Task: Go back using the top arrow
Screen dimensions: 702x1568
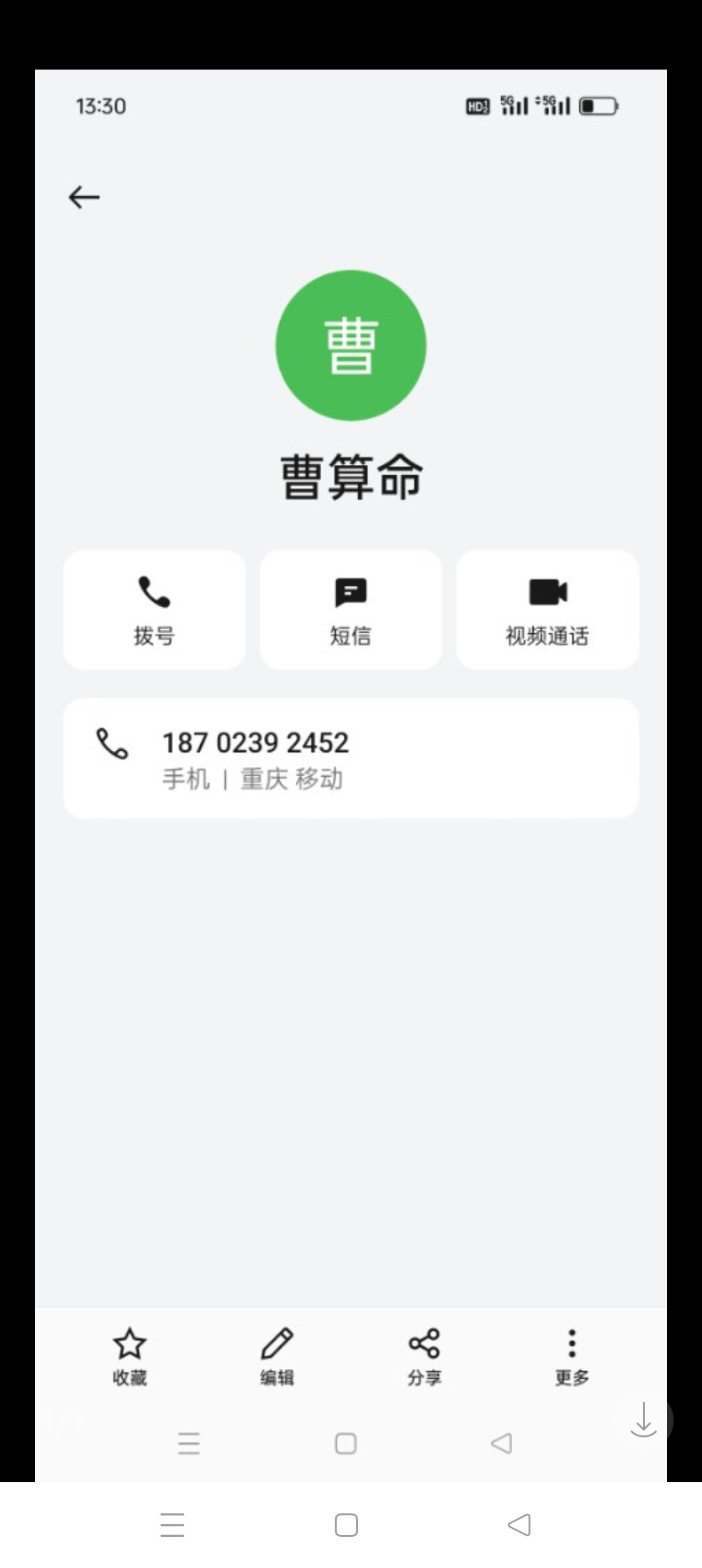Action: (84, 197)
